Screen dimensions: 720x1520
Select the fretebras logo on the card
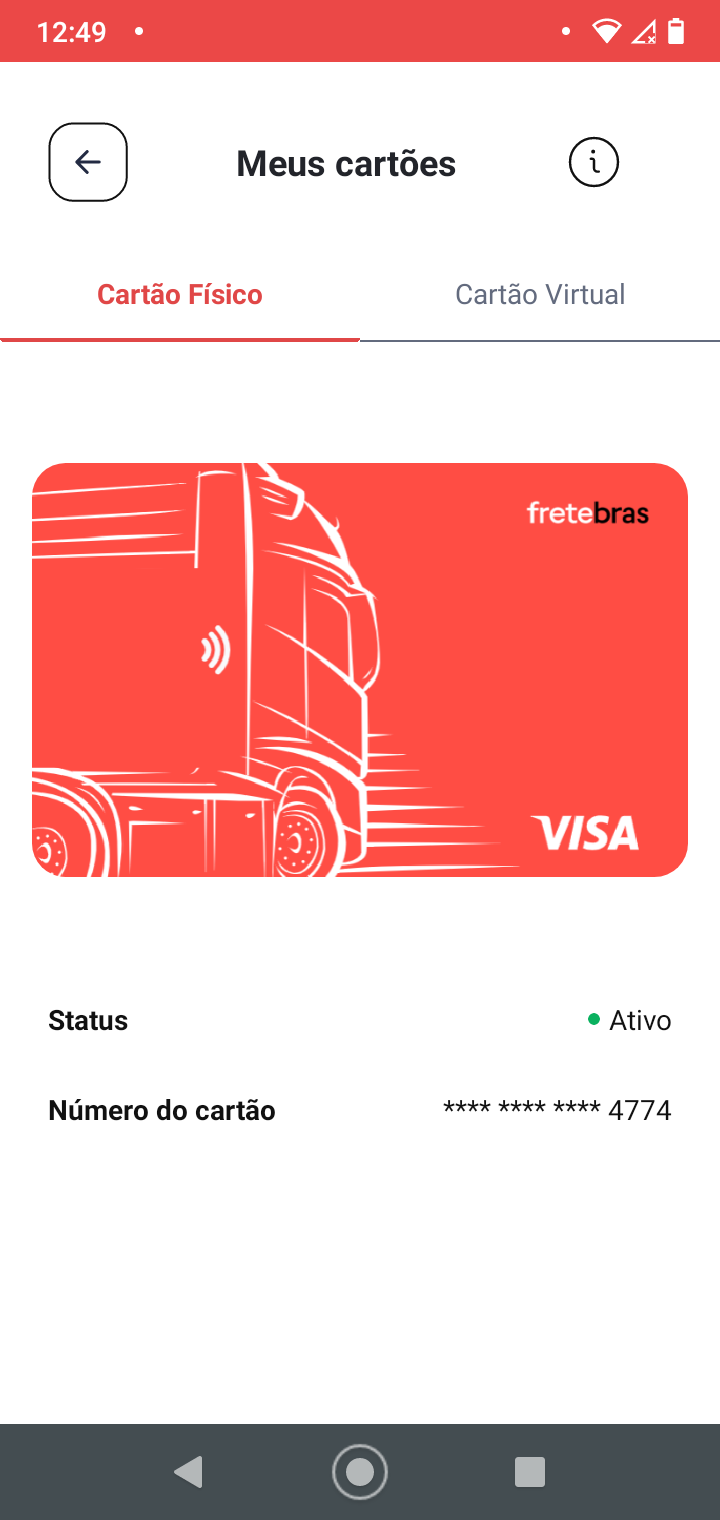coord(588,512)
